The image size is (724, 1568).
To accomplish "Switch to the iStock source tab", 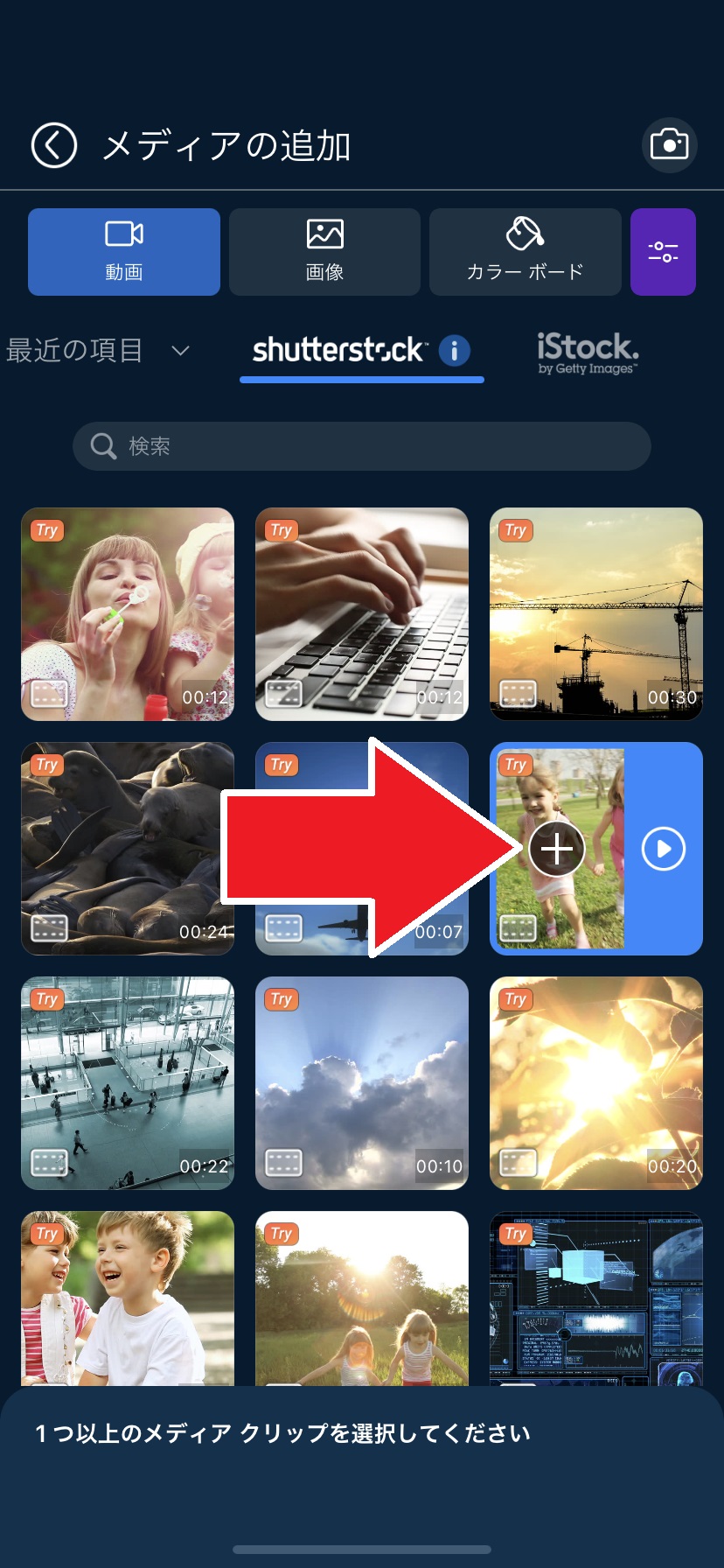I will [x=588, y=353].
